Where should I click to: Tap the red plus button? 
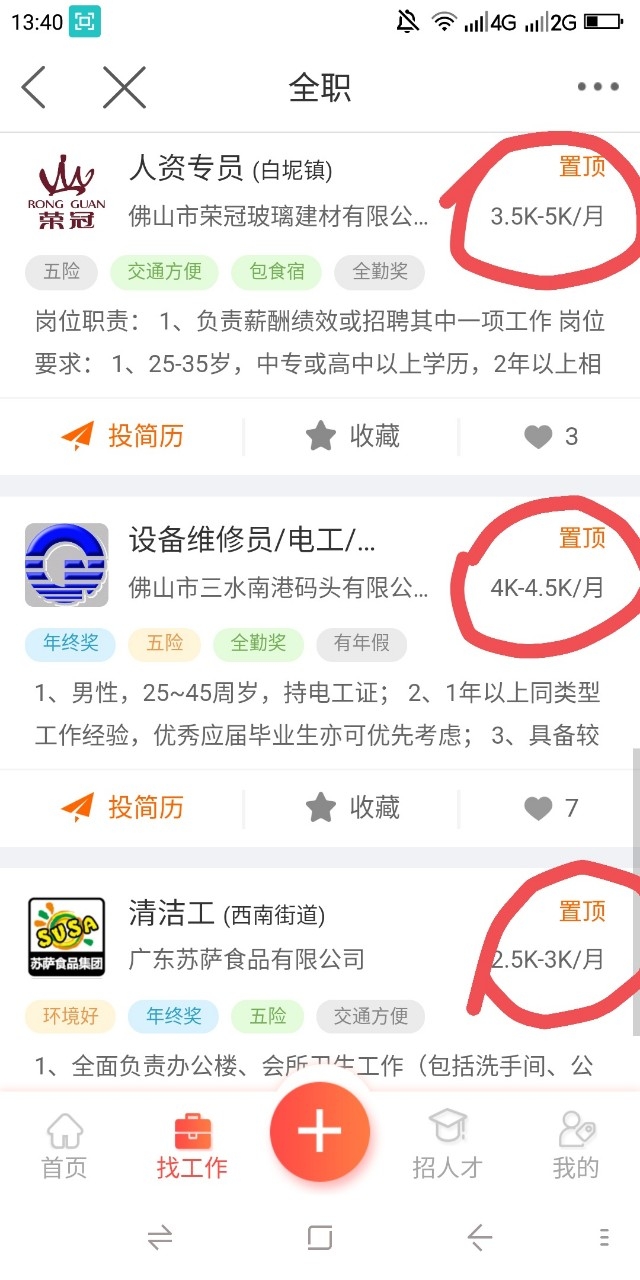pyautogui.click(x=320, y=1132)
